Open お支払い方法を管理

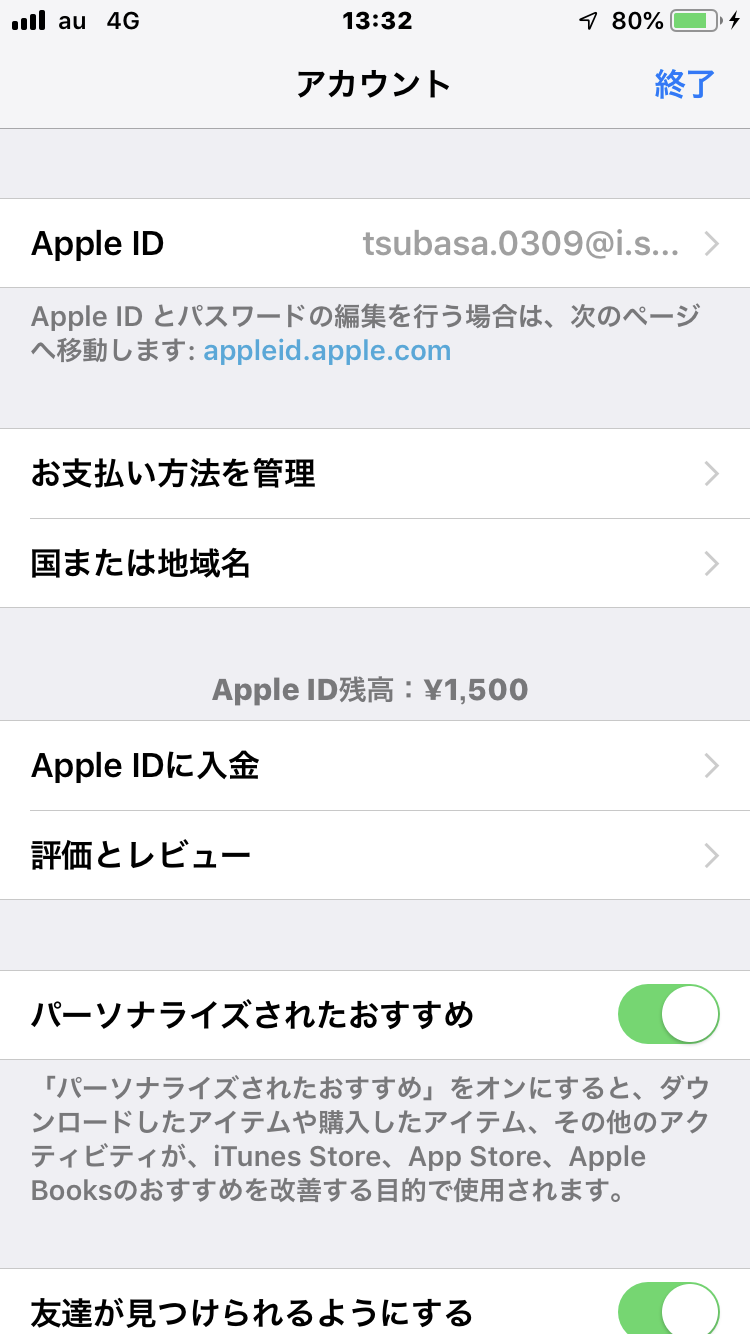pos(375,473)
